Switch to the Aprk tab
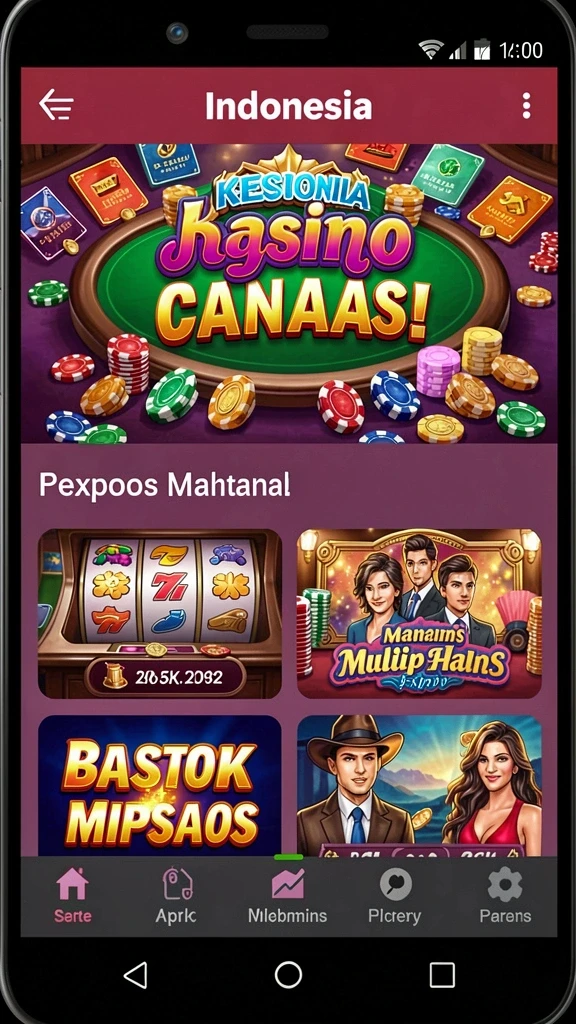576x1024 pixels. coord(176,896)
